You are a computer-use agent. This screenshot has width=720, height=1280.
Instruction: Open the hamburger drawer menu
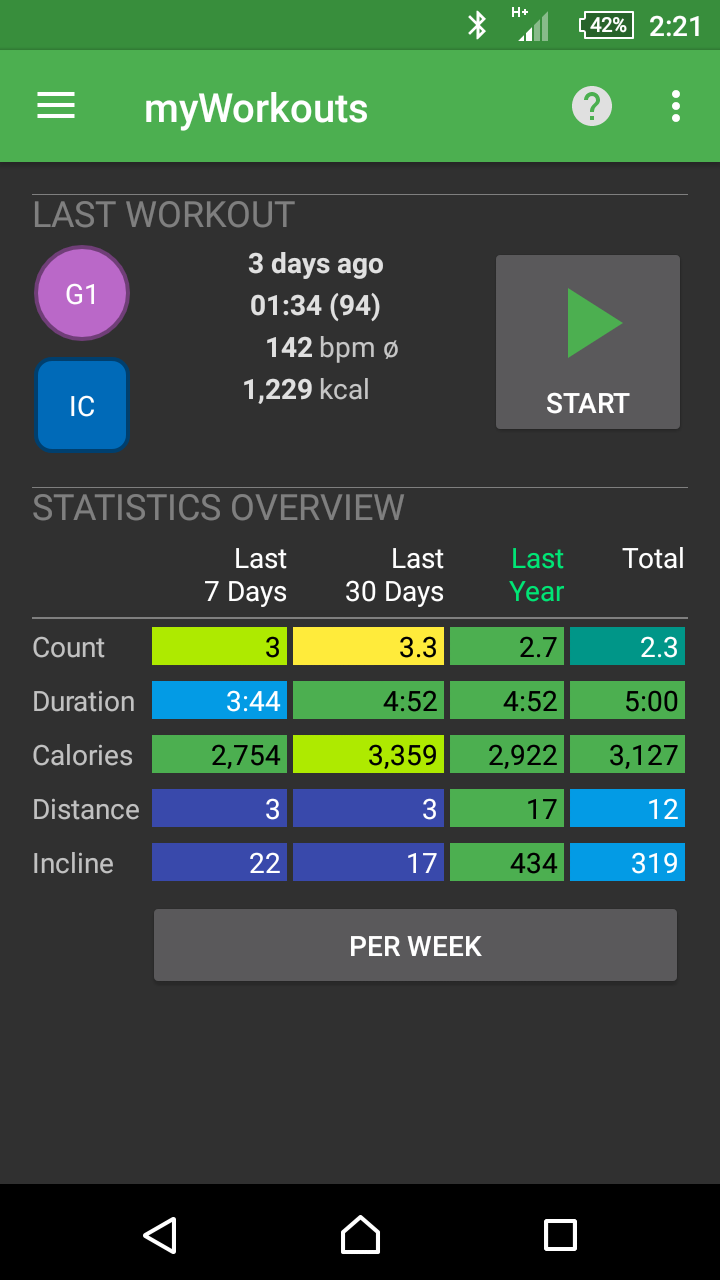coord(56,106)
